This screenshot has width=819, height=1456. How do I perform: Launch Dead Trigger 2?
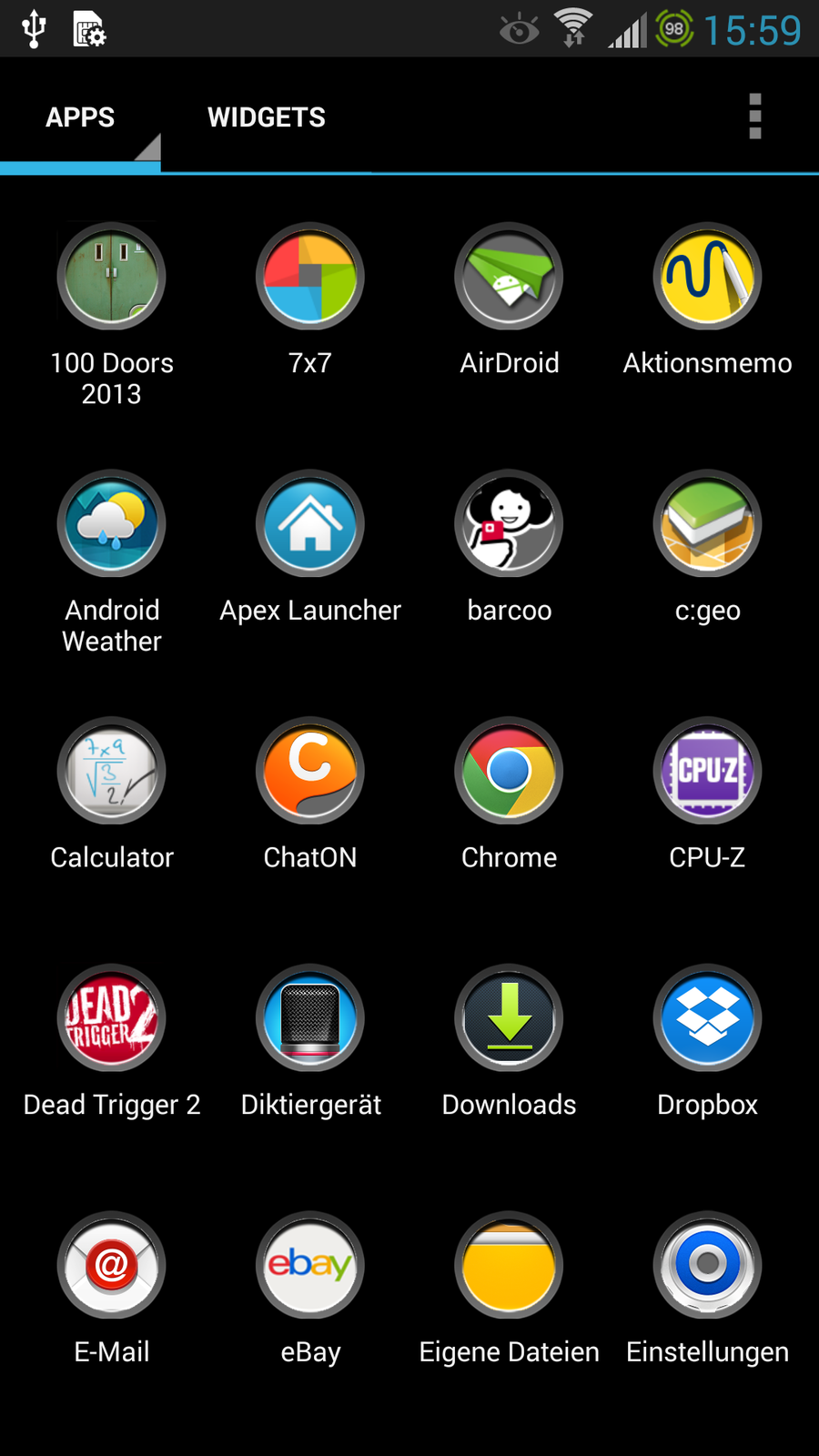[x=111, y=1018]
